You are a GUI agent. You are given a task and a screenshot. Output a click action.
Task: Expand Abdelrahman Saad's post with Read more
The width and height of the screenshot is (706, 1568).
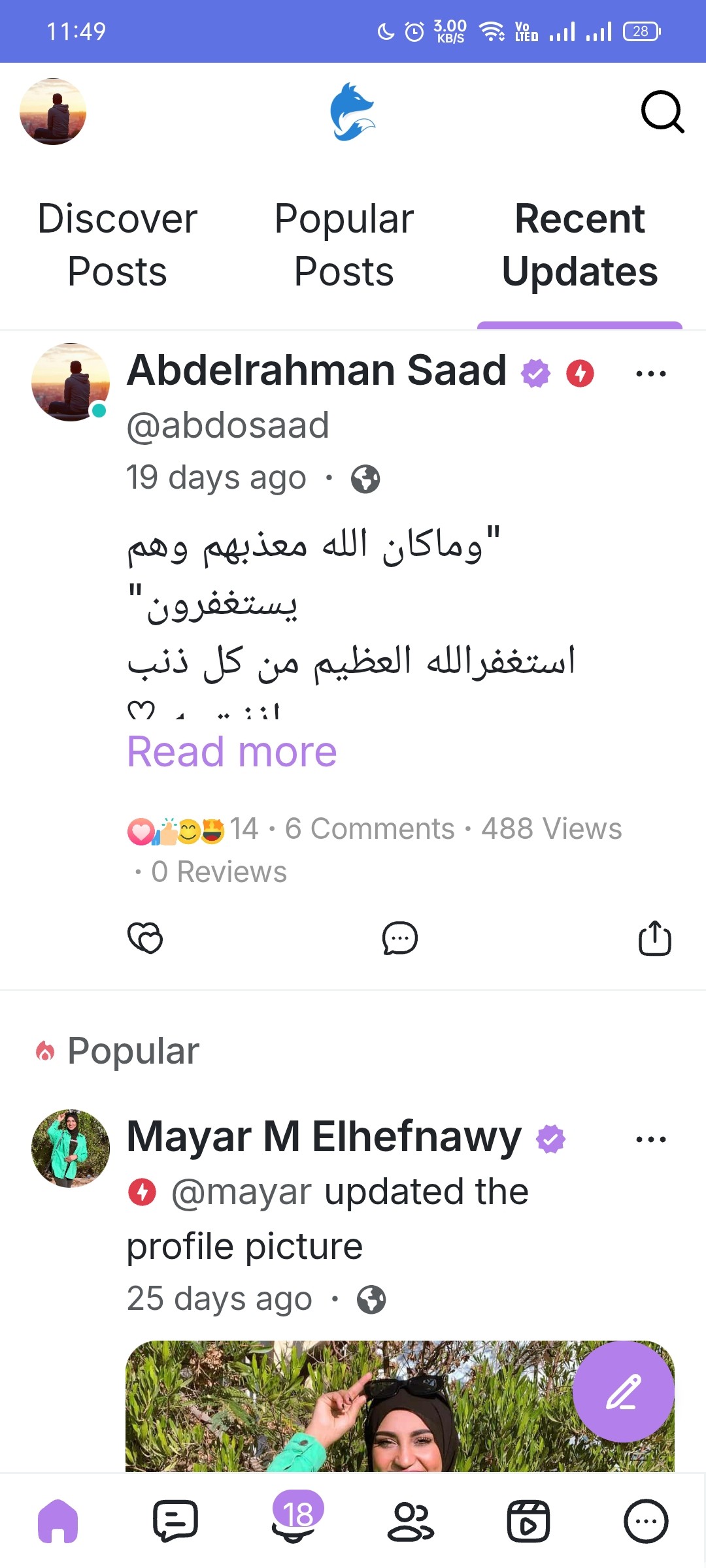(232, 752)
